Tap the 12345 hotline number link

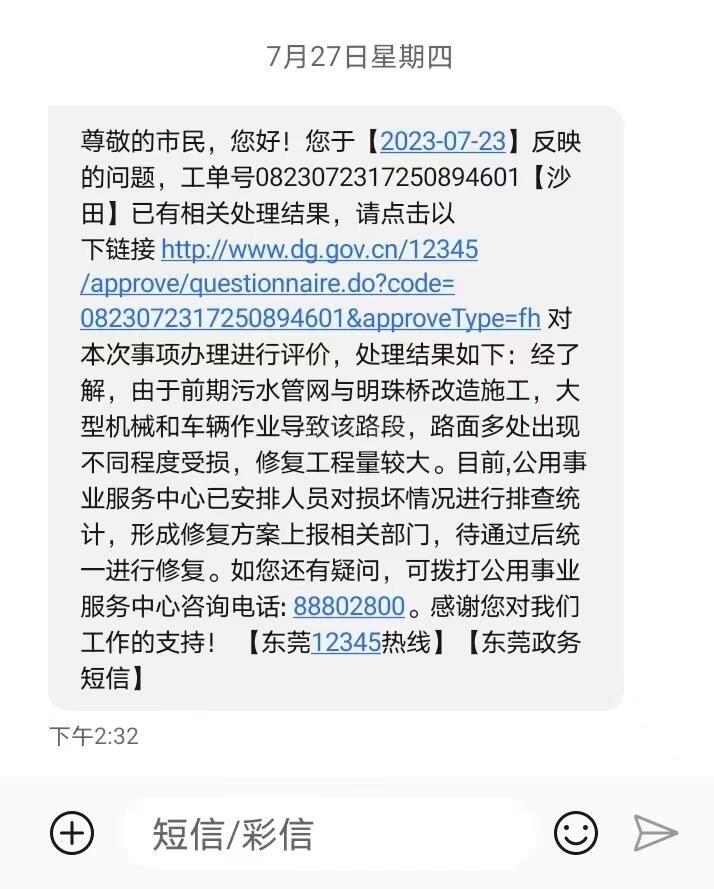[346, 642]
